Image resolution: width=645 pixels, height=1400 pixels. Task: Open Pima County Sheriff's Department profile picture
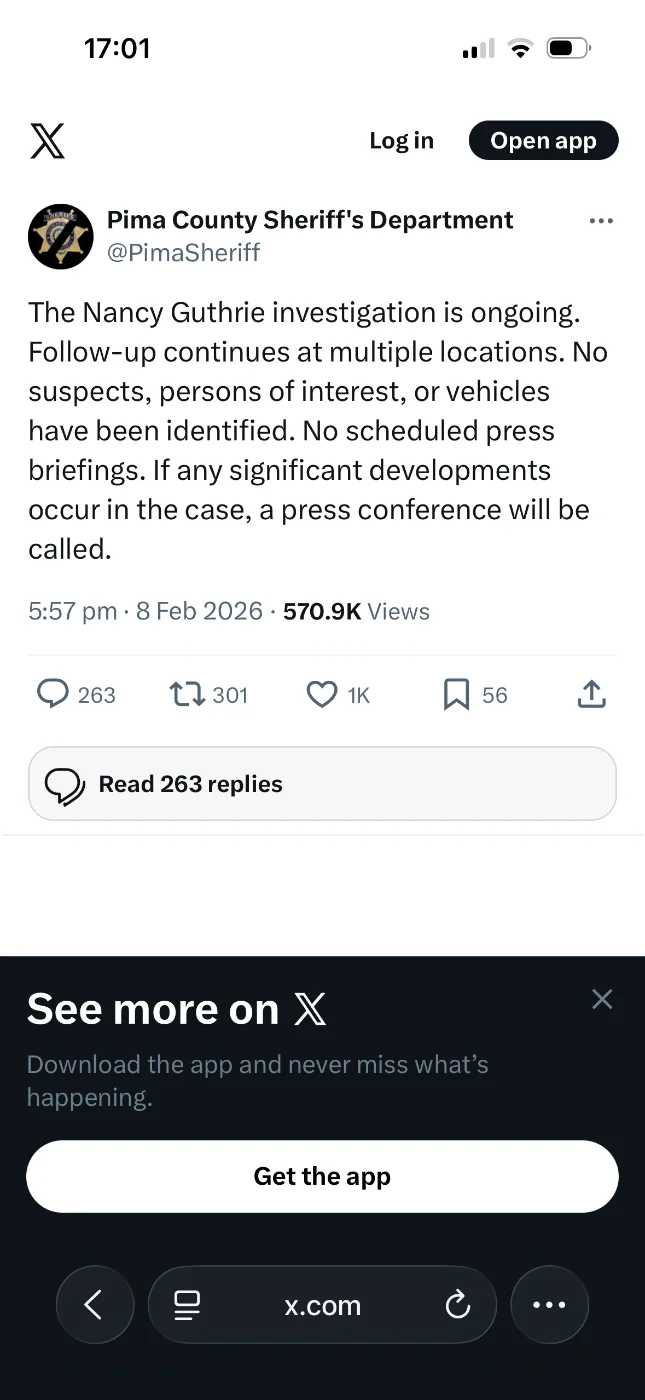61,237
